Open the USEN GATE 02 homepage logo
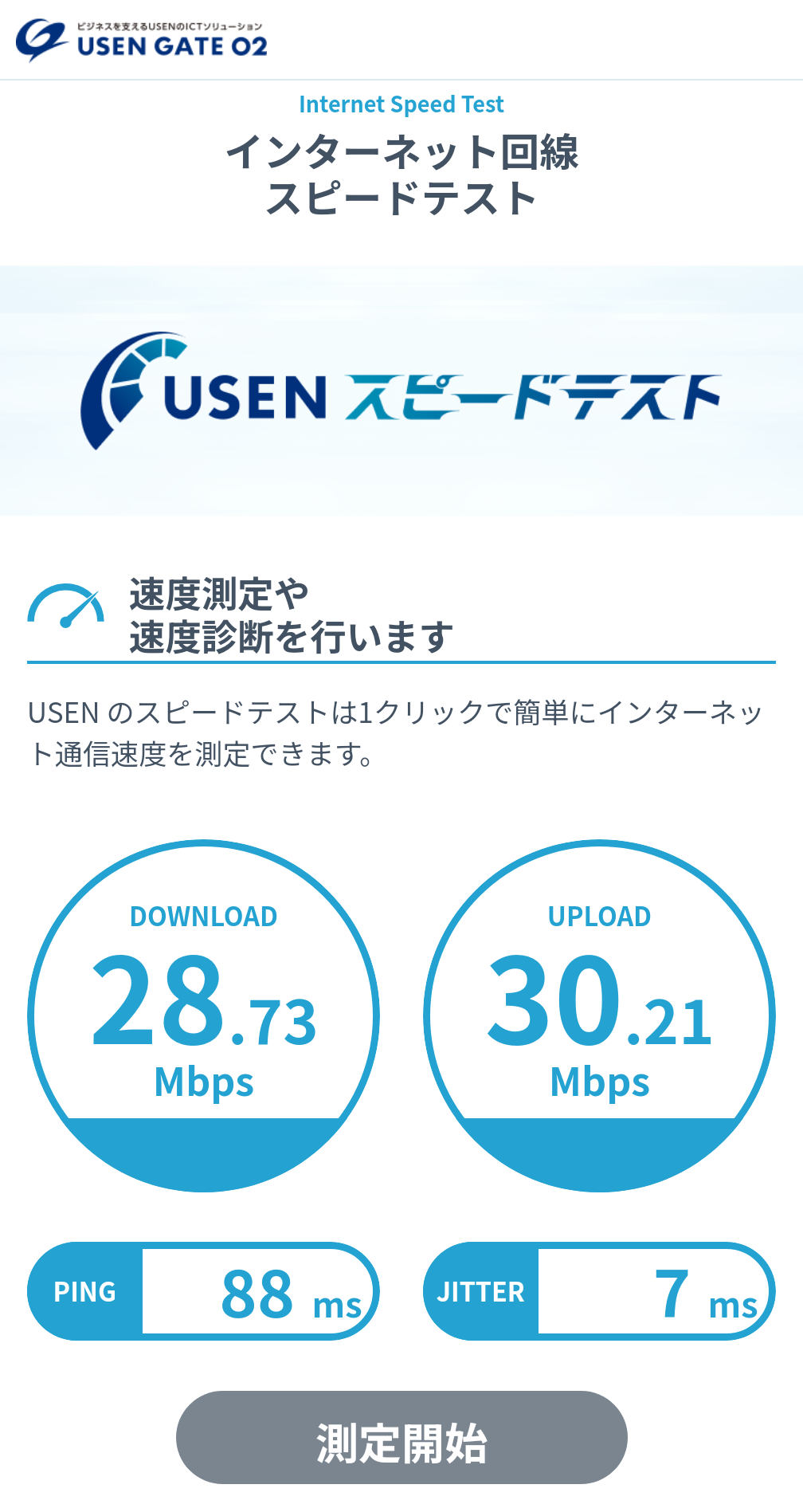The image size is (803, 1512). (x=142, y=40)
